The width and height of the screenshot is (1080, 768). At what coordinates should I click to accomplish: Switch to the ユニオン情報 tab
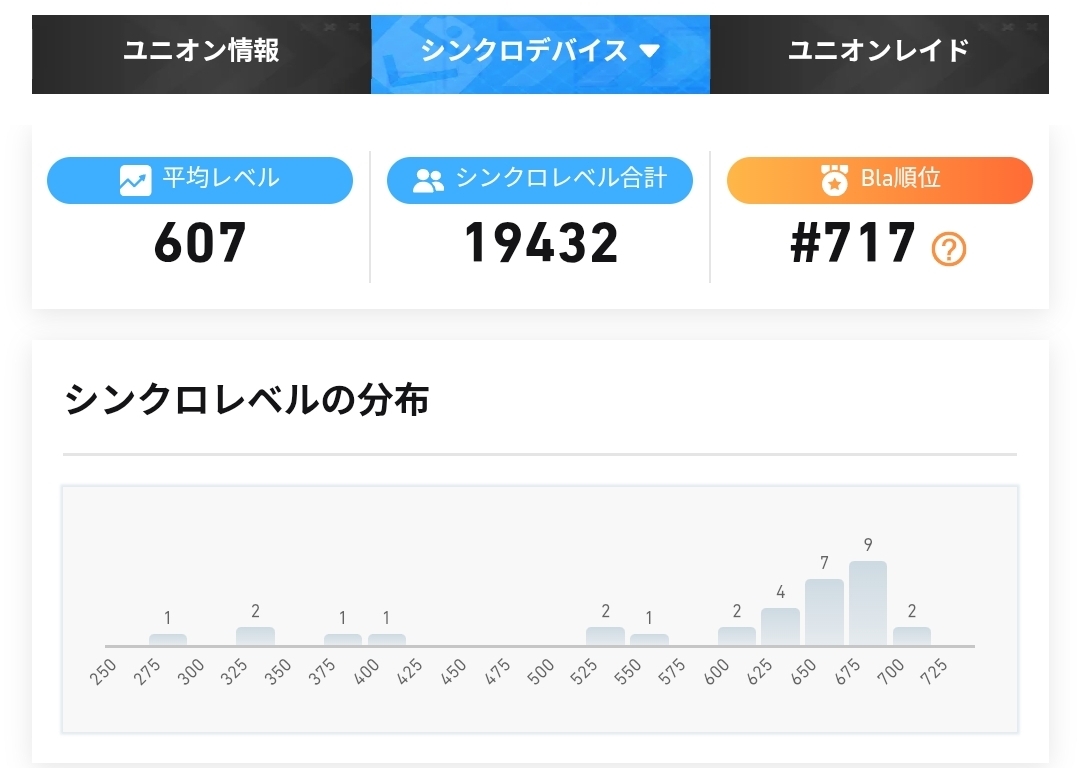[x=201, y=54]
